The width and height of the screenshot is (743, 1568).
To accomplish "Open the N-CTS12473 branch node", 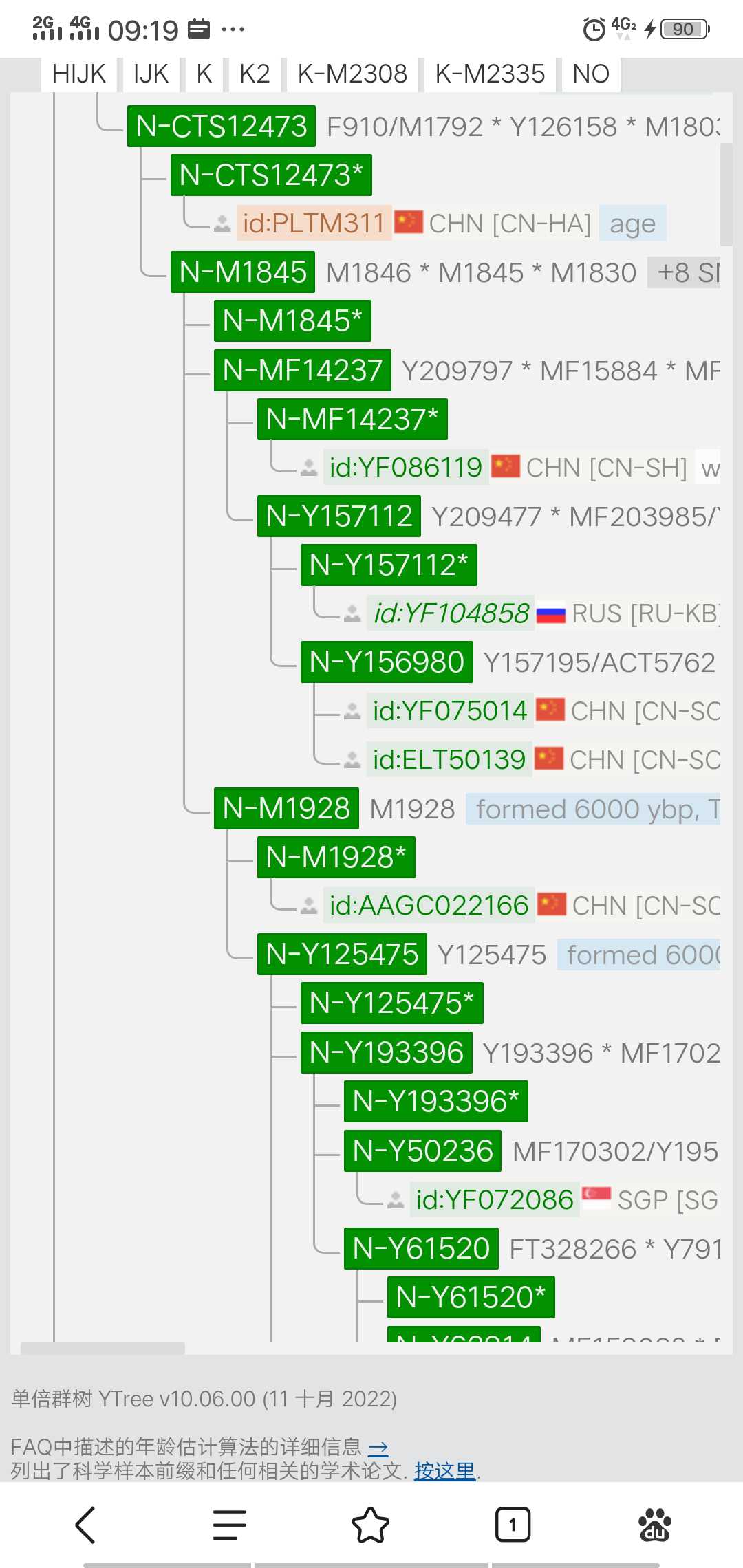I will [x=222, y=126].
